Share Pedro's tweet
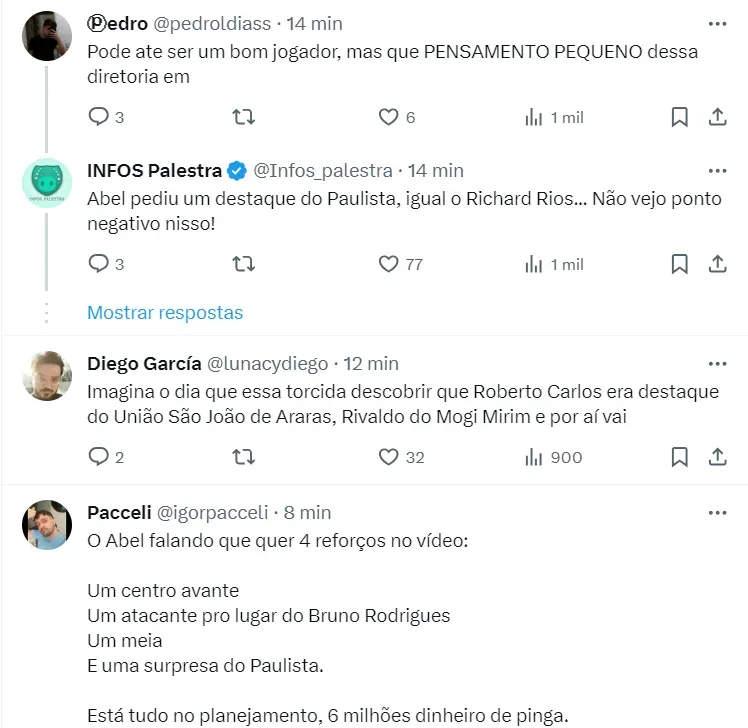The height and width of the screenshot is (728, 748). (x=717, y=117)
